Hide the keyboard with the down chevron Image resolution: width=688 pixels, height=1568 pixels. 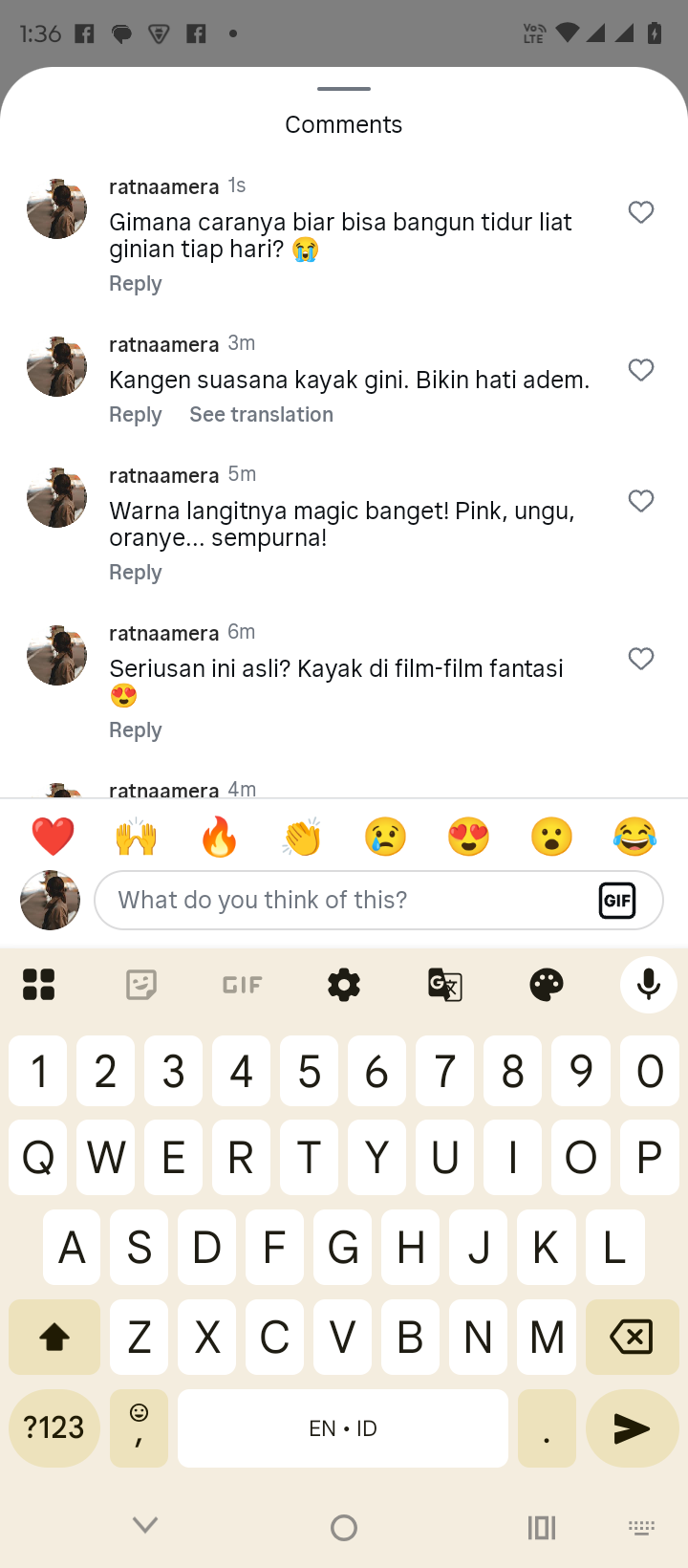pyautogui.click(x=145, y=1526)
